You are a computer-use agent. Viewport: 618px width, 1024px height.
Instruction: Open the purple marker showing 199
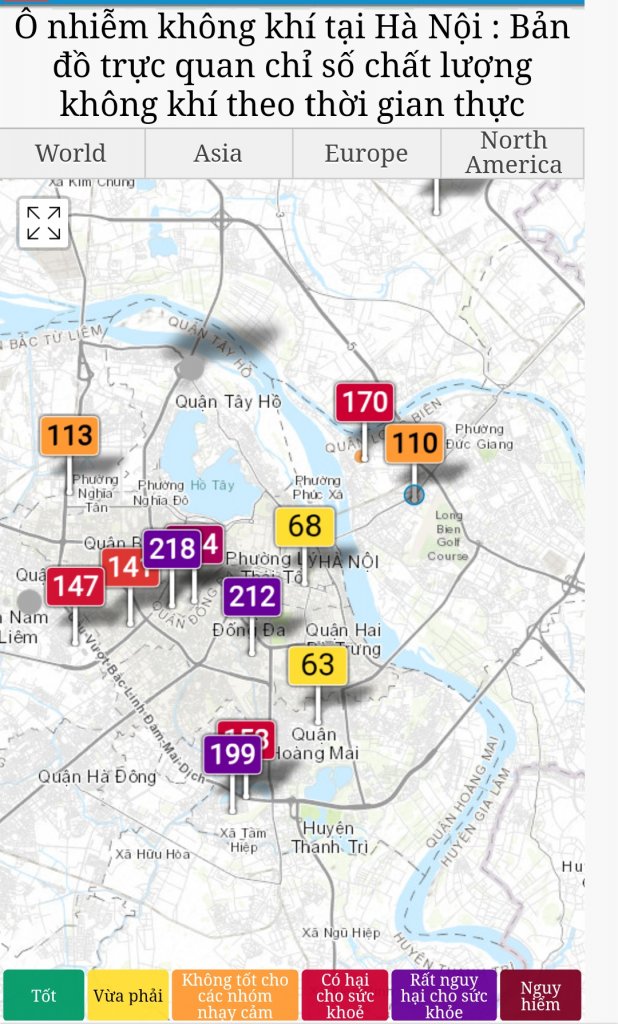click(x=233, y=754)
